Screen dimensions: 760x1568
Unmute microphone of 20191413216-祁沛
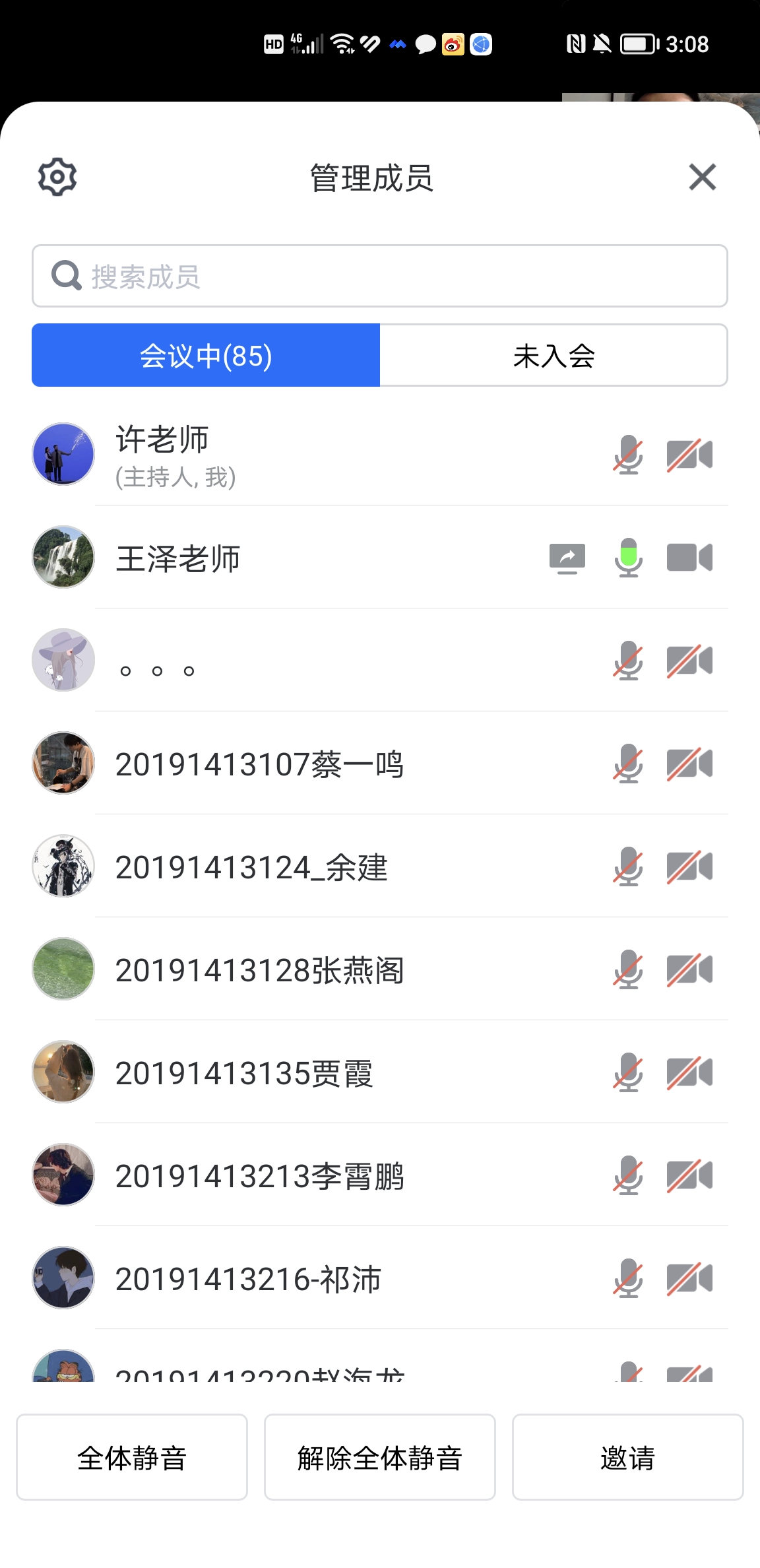[628, 1278]
